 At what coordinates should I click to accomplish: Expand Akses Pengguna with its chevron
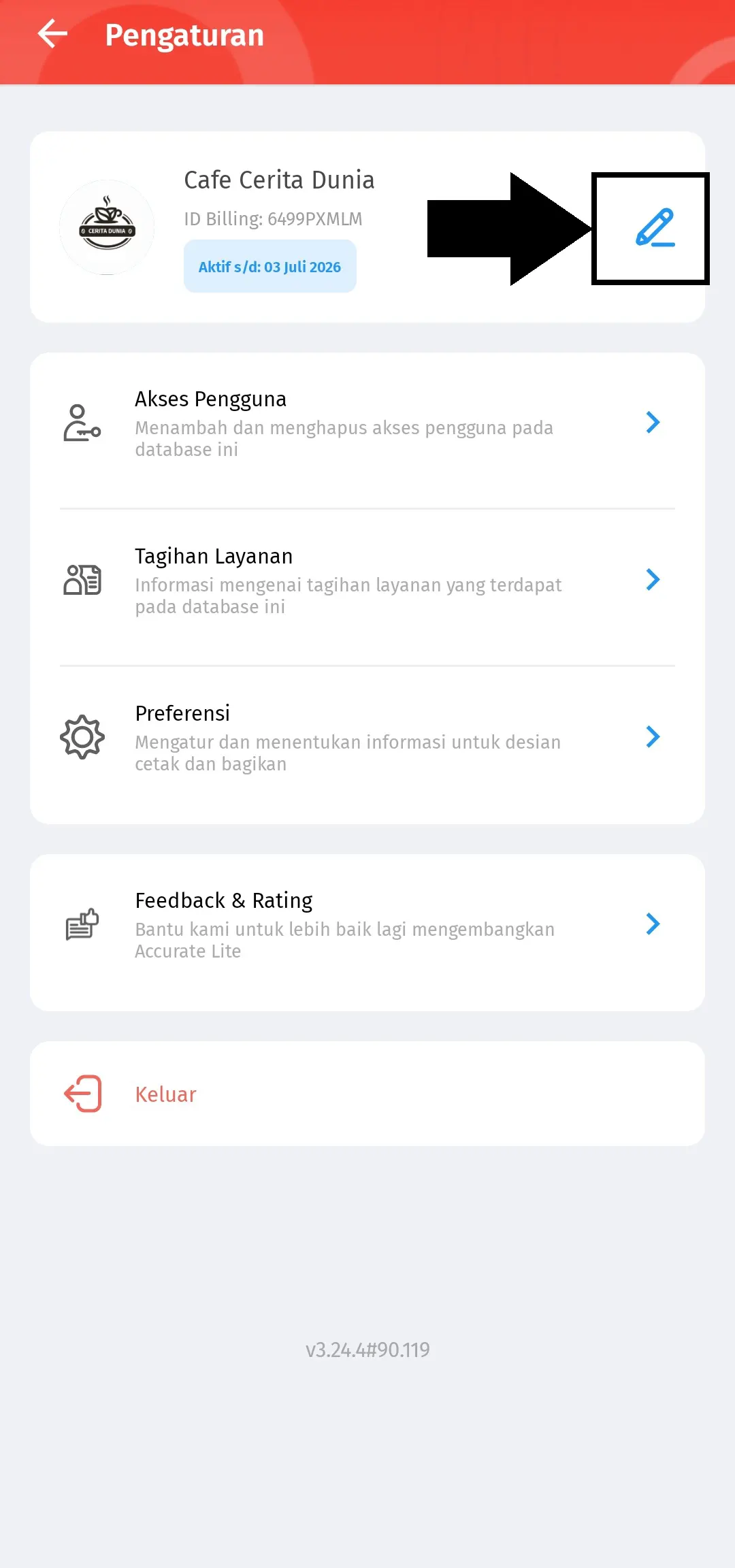point(653,423)
